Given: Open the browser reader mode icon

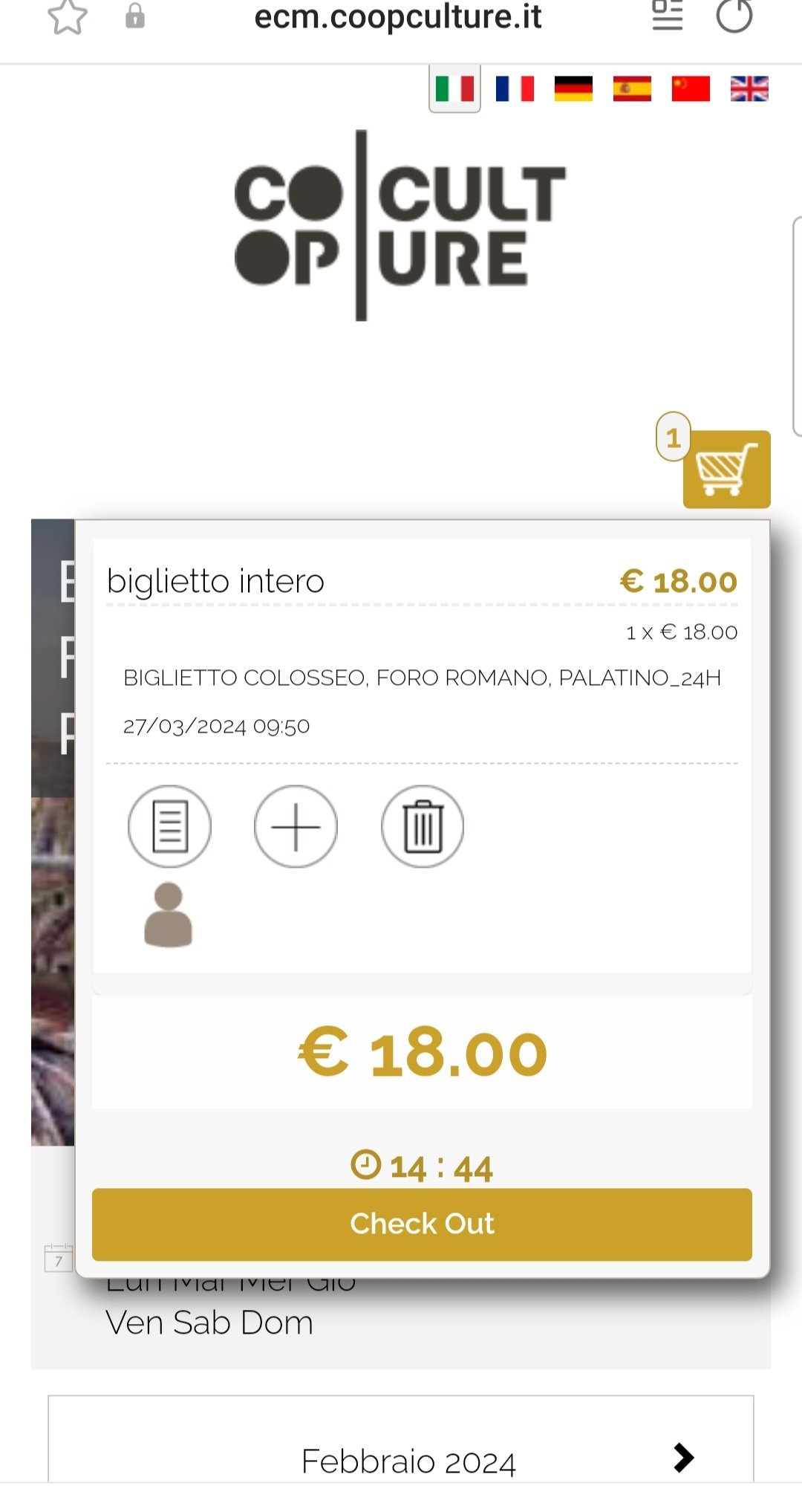Looking at the screenshot, I should click(x=667, y=16).
